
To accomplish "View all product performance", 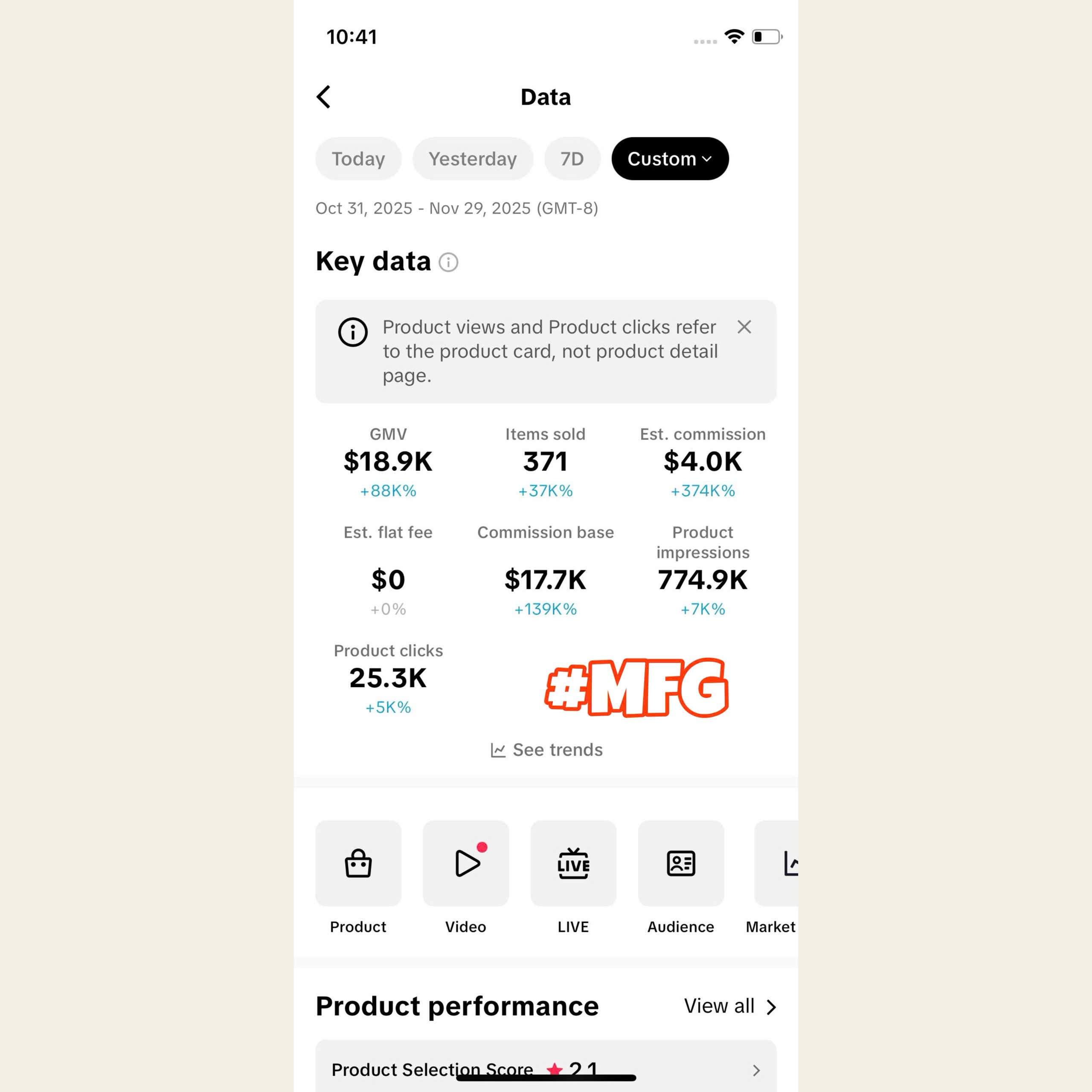I will click(729, 1006).
